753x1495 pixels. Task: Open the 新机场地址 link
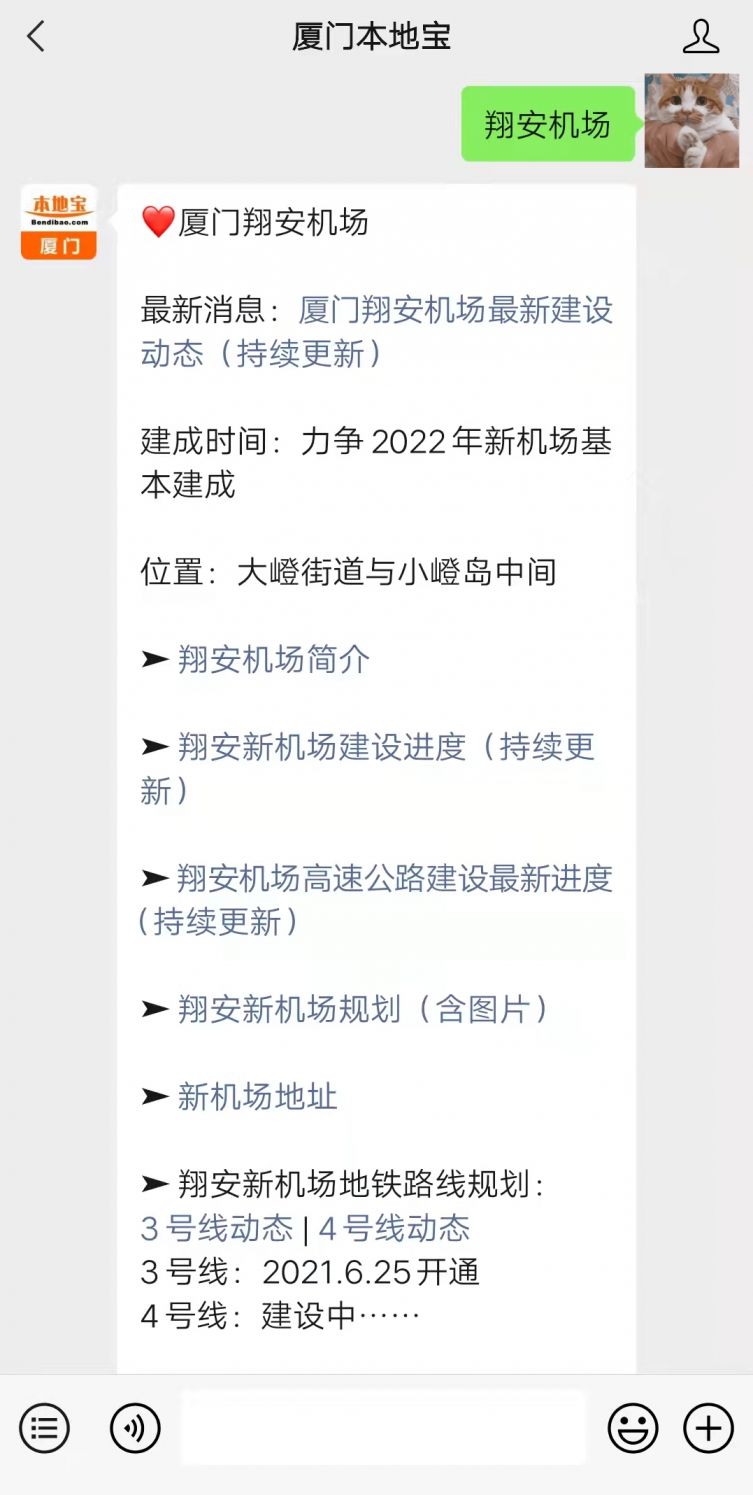(258, 1097)
